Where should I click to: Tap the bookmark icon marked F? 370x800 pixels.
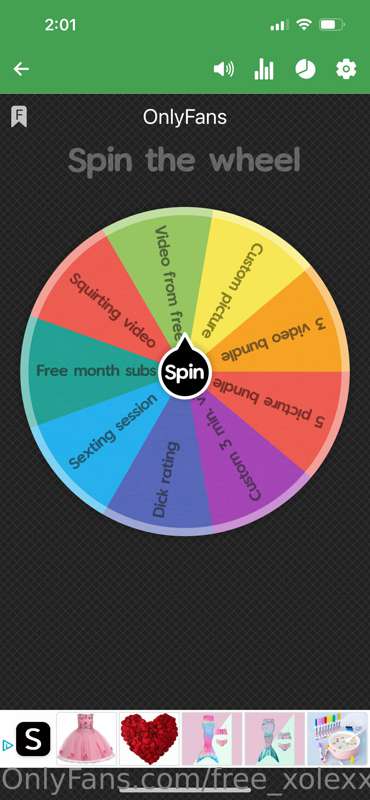click(19, 116)
